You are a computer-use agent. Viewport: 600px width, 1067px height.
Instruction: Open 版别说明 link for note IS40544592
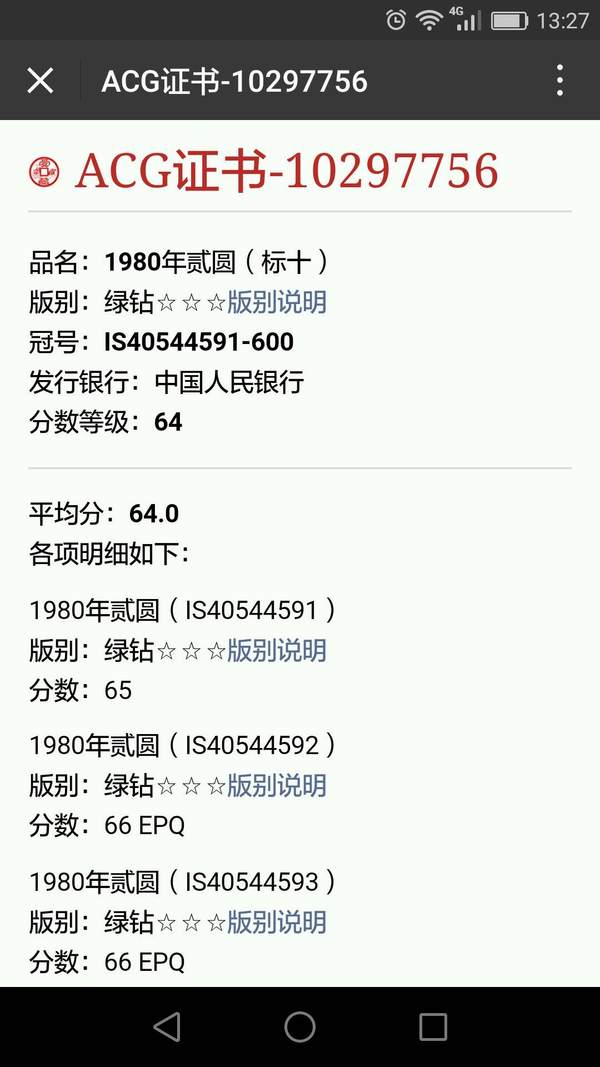click(277, 785)
